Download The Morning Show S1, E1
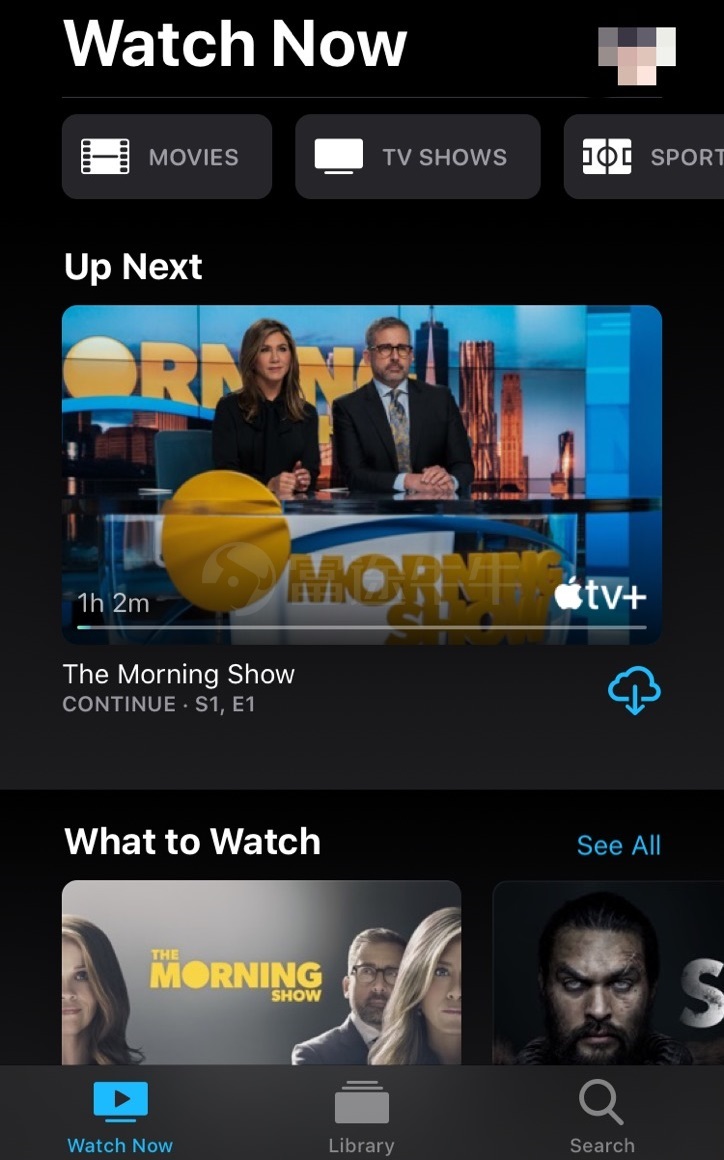724x1160 pixels. [634, 690]
